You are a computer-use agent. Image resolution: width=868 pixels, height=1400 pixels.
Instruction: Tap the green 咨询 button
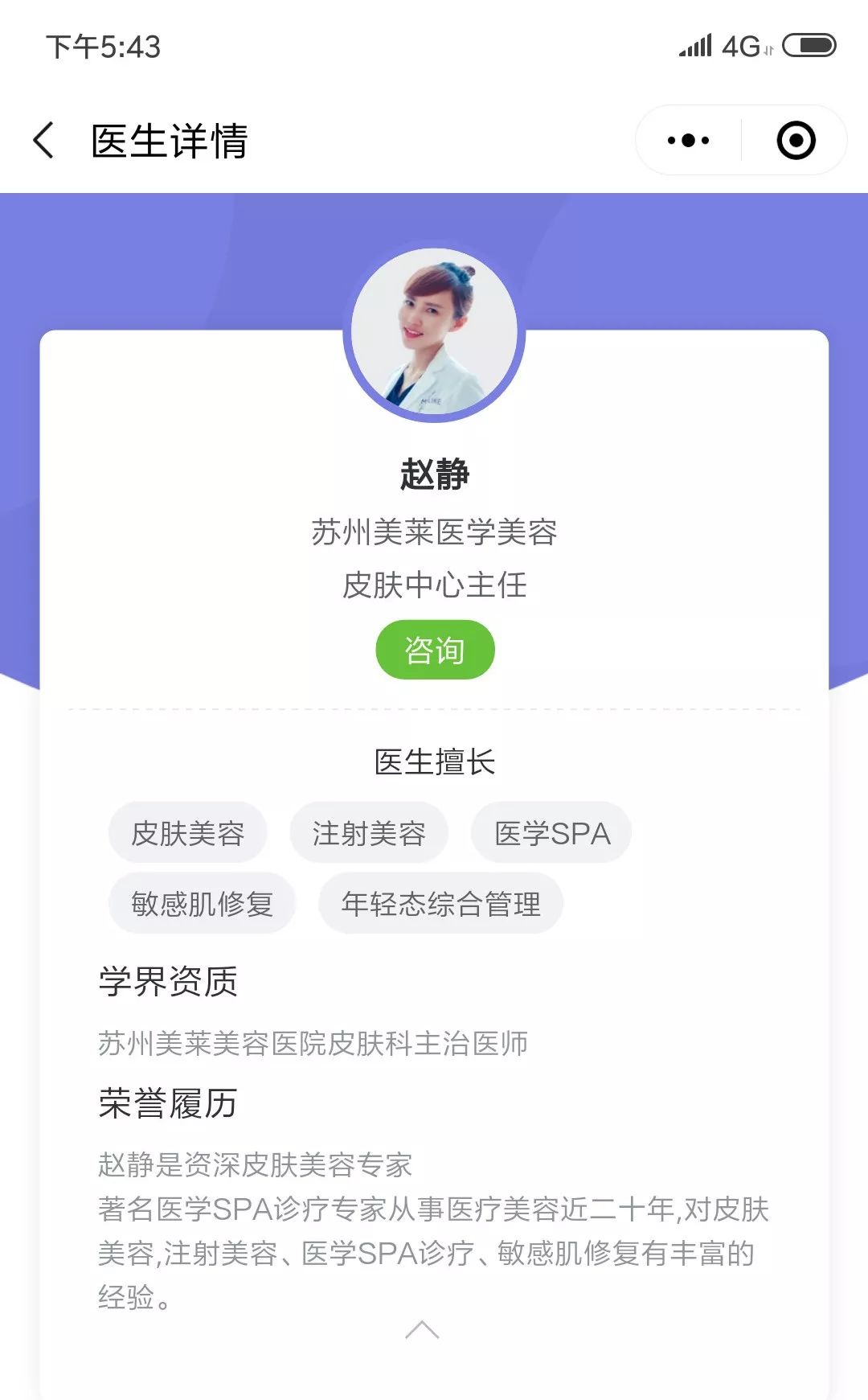pyautogui.click(x=435, y=650)
